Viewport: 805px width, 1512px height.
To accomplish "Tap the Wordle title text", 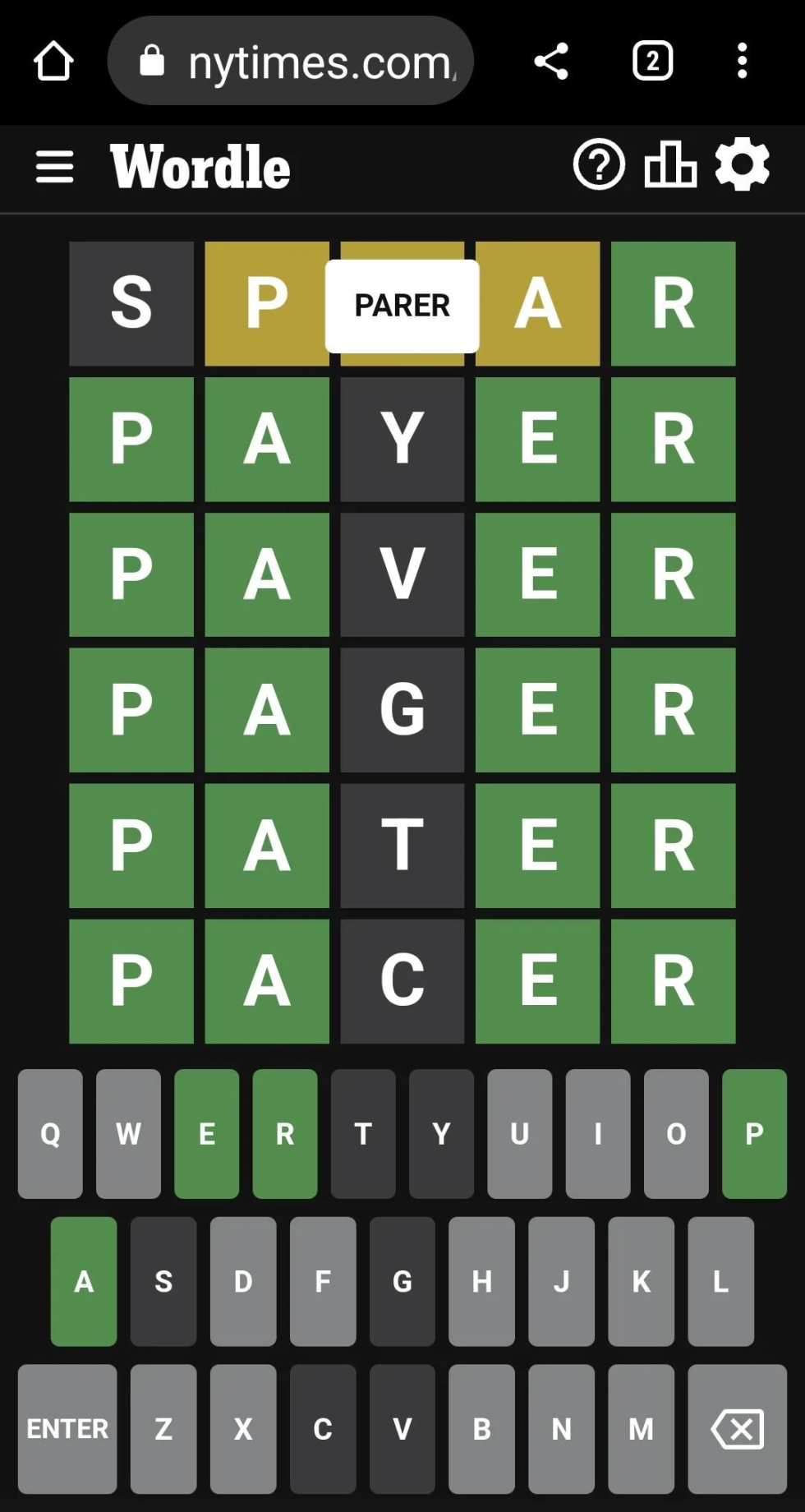I will (199, 167).
